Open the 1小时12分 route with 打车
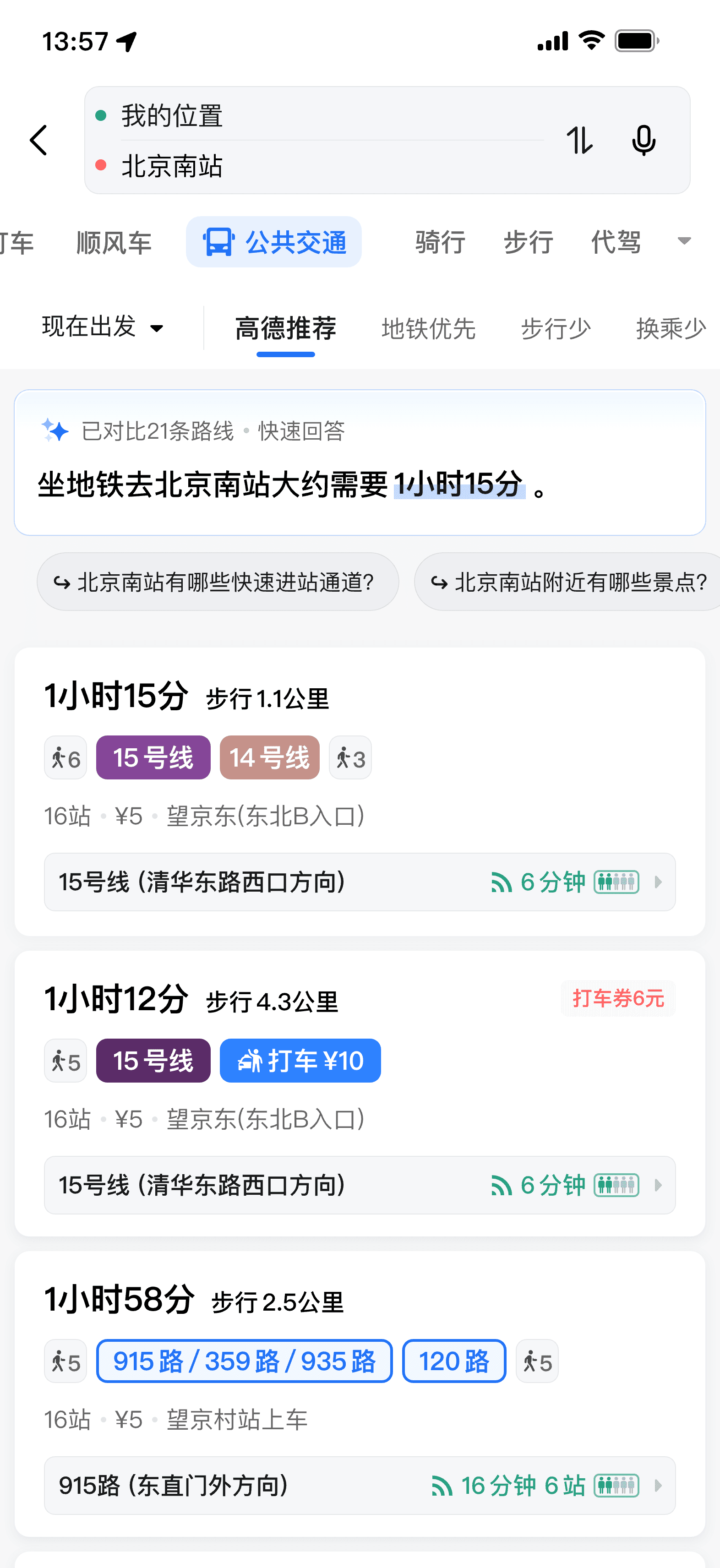 (x=360, y=1093)
